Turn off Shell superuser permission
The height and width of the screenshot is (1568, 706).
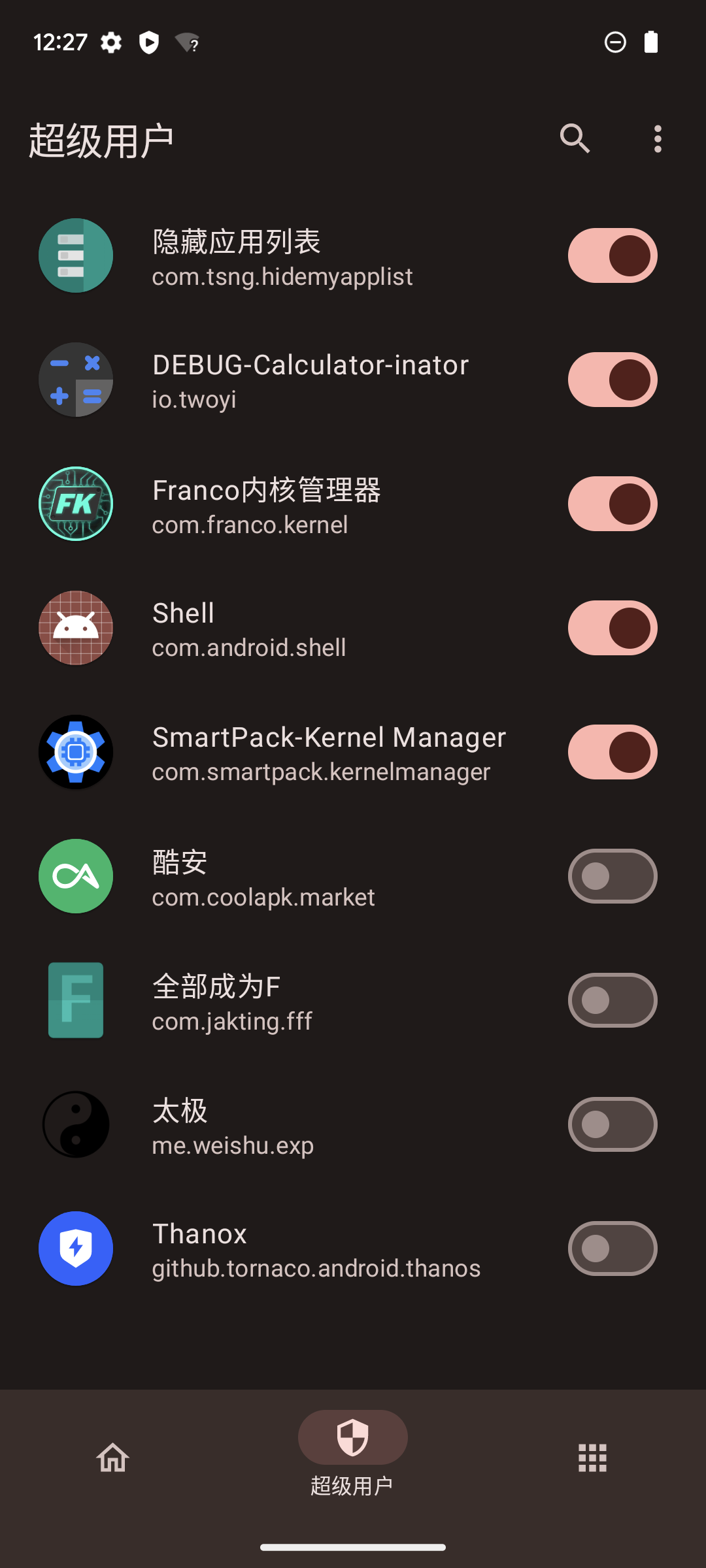[612, 627]
